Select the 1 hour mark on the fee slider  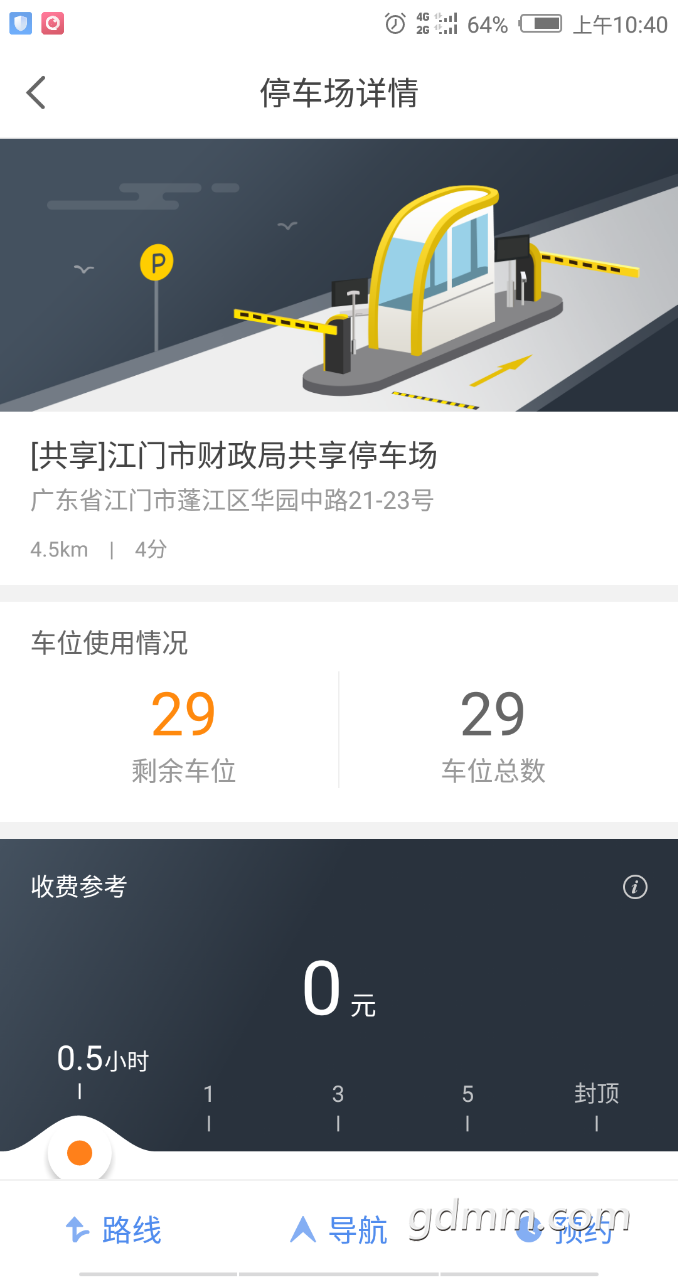pos(208,1106)
